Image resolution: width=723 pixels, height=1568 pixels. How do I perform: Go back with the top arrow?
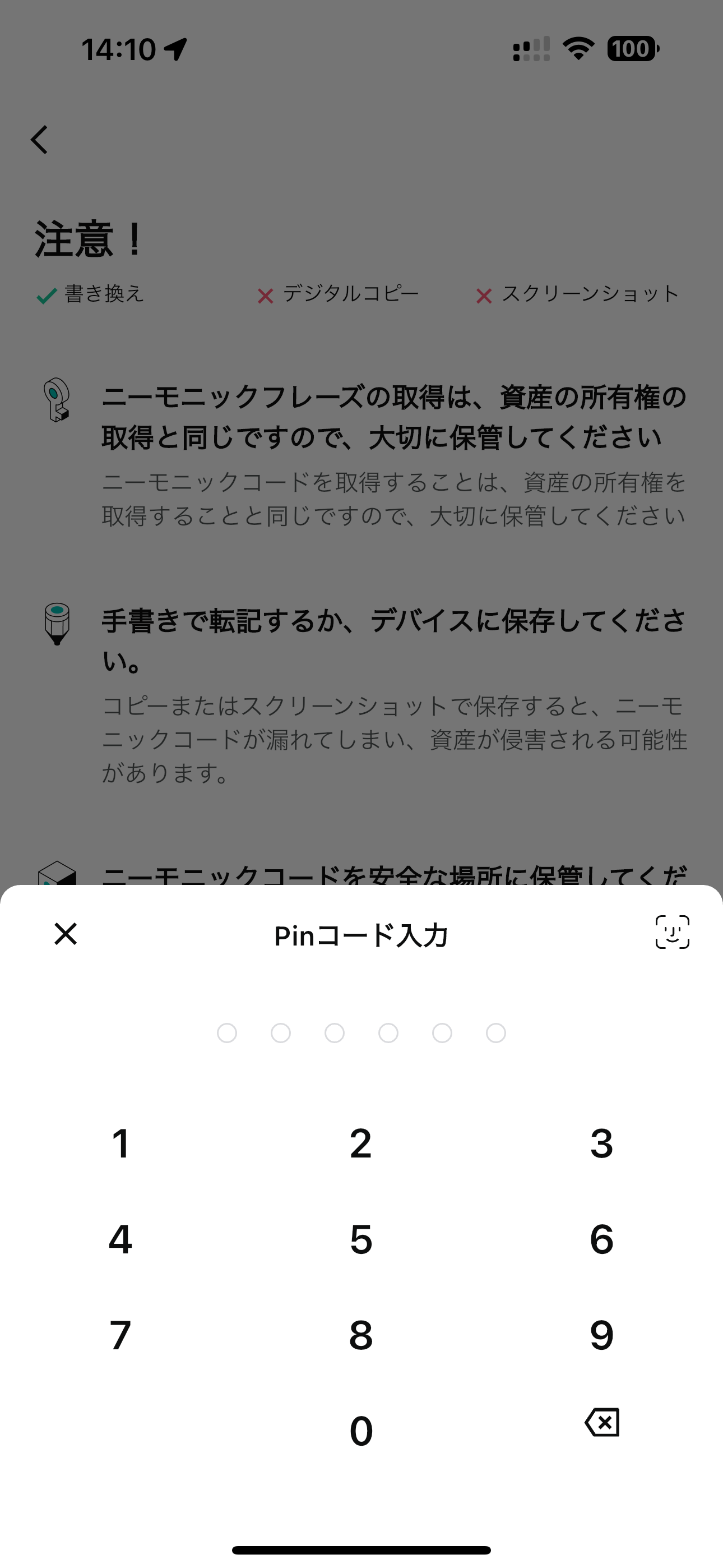click(x=40, y=140)
